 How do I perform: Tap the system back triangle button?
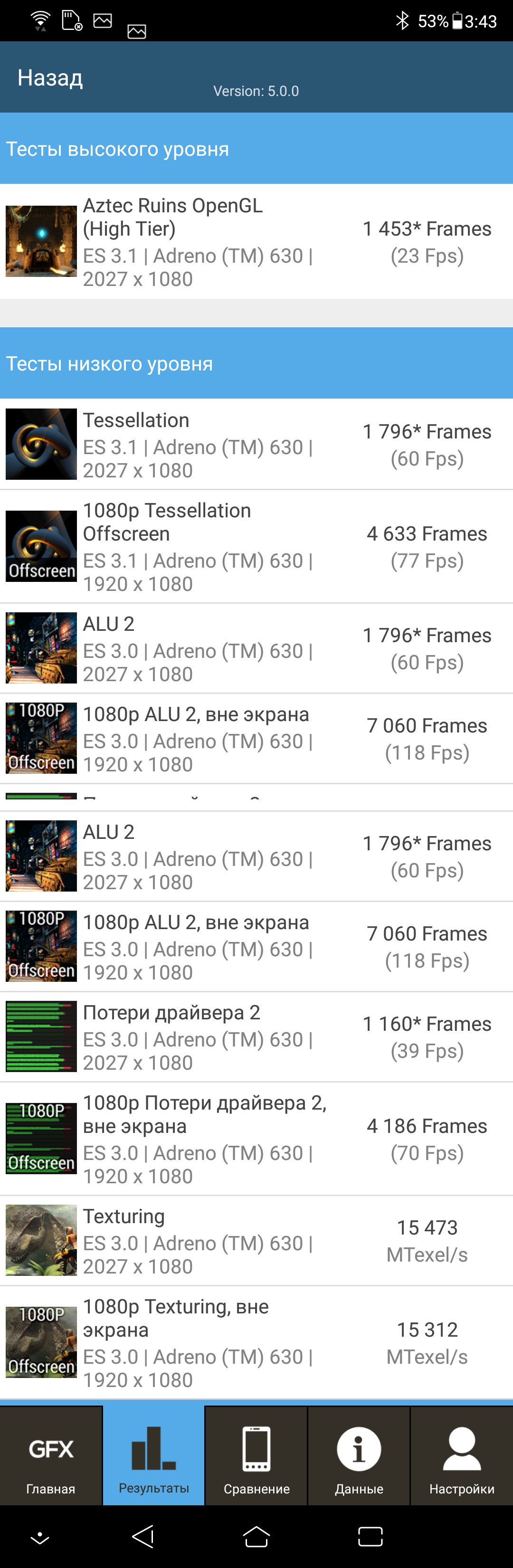(143, 1536)
